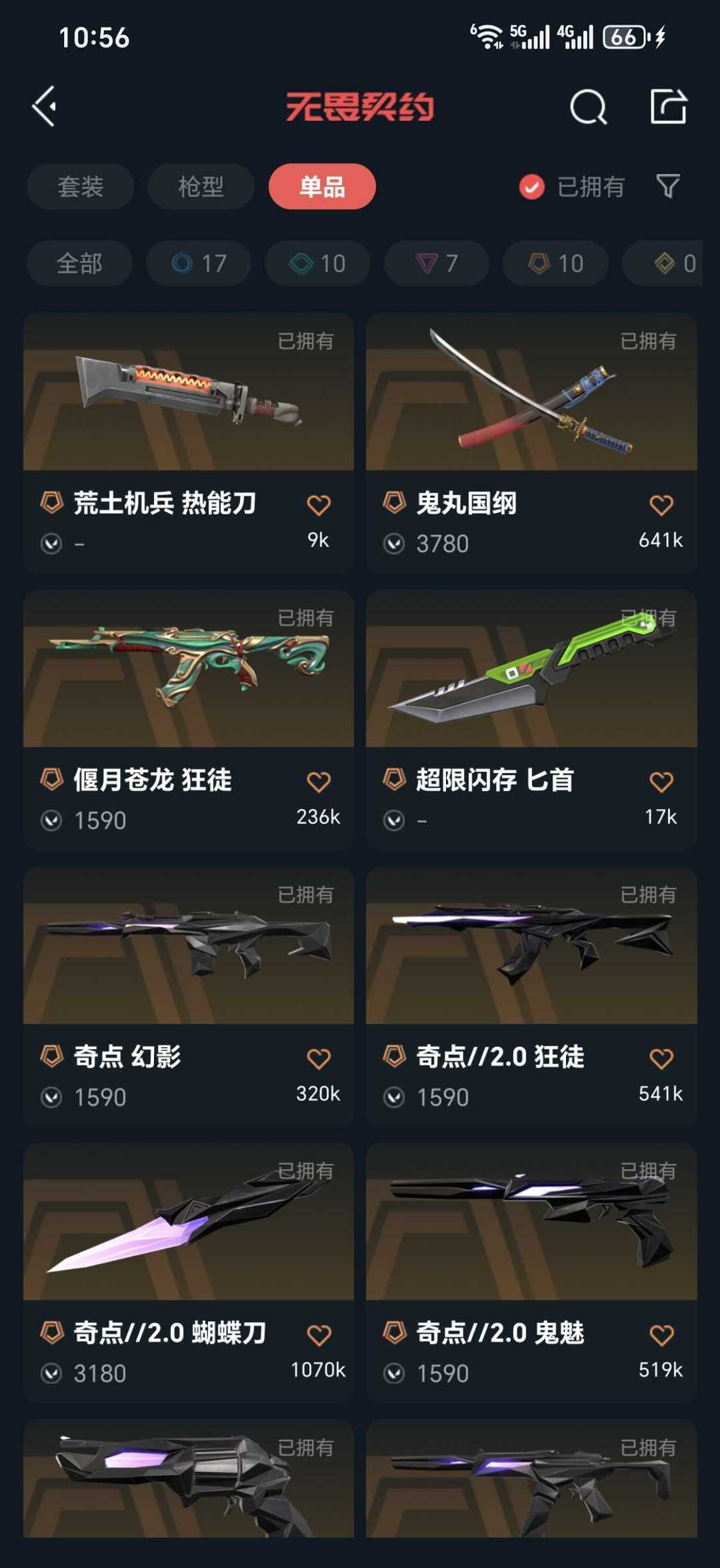Switch to the 套装 tab

point(81,186)
